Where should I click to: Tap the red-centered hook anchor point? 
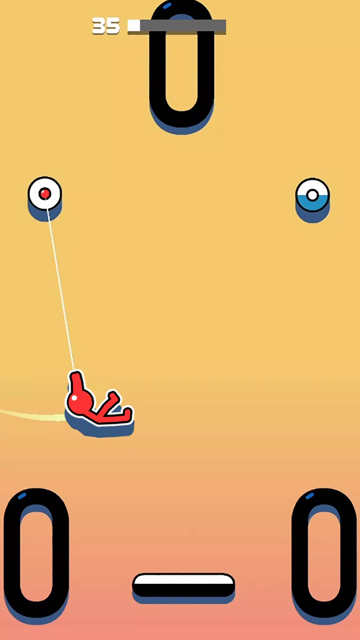45,193
